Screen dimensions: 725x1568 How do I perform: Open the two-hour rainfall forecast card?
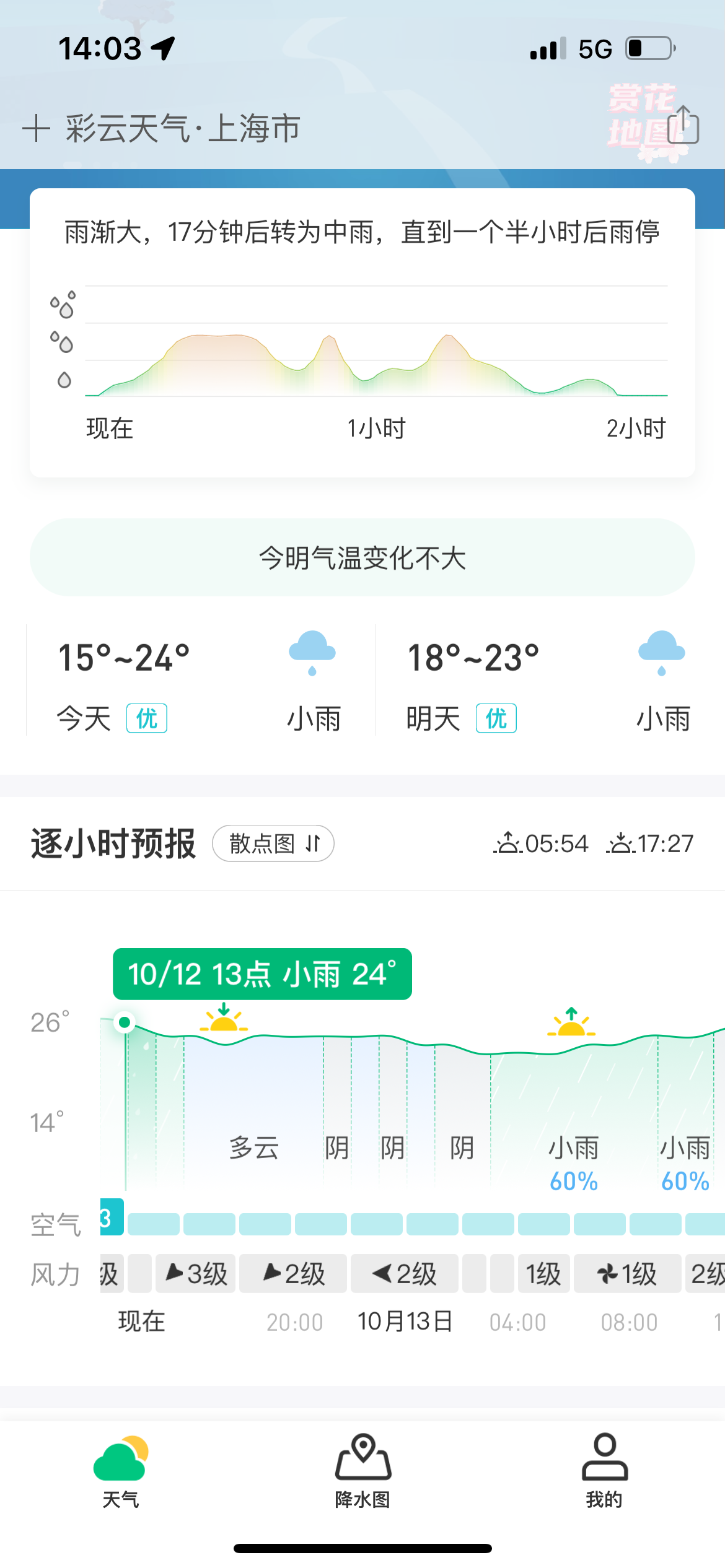[362, 333]
